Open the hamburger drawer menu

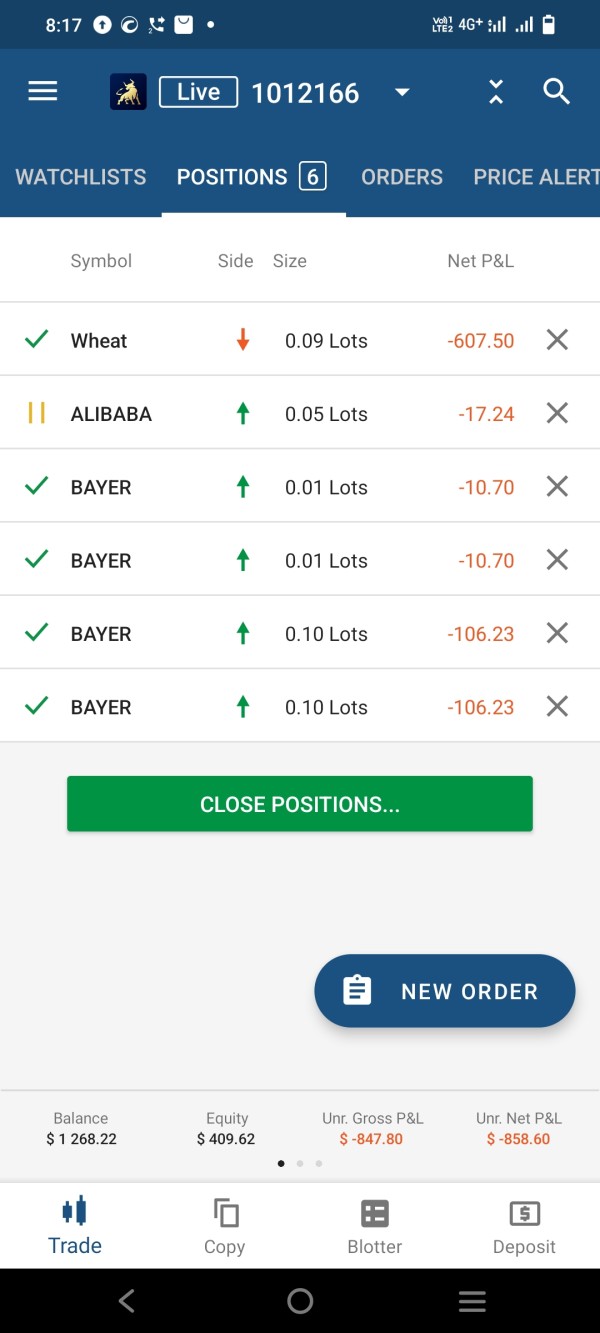pyautogui.click(x=43, y=92)
